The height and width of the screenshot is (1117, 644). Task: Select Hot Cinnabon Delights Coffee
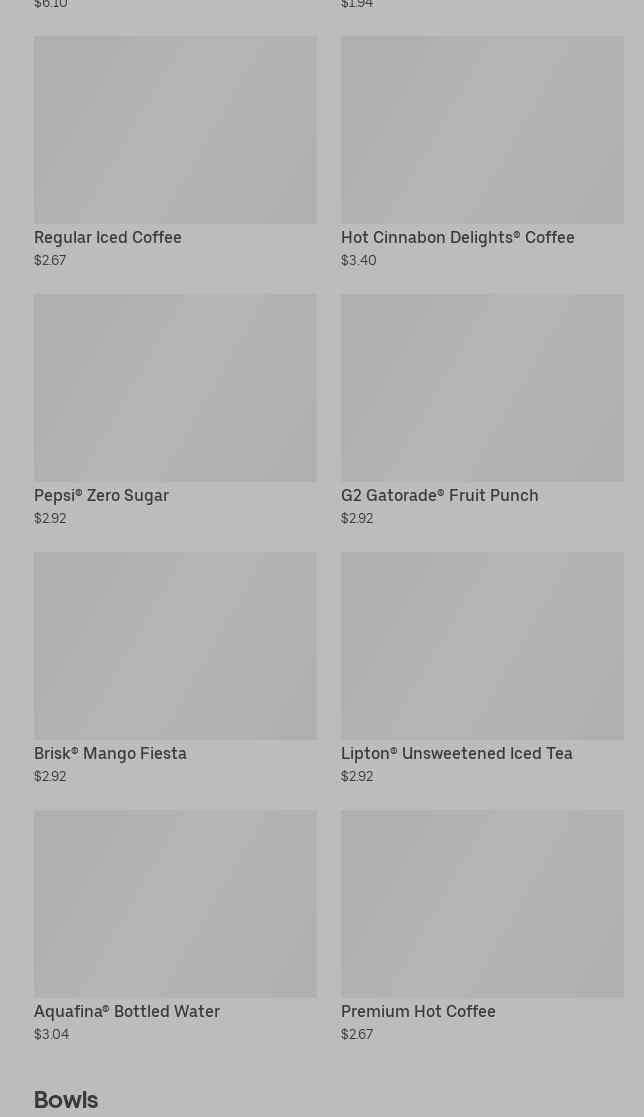(x=481, y=150)
